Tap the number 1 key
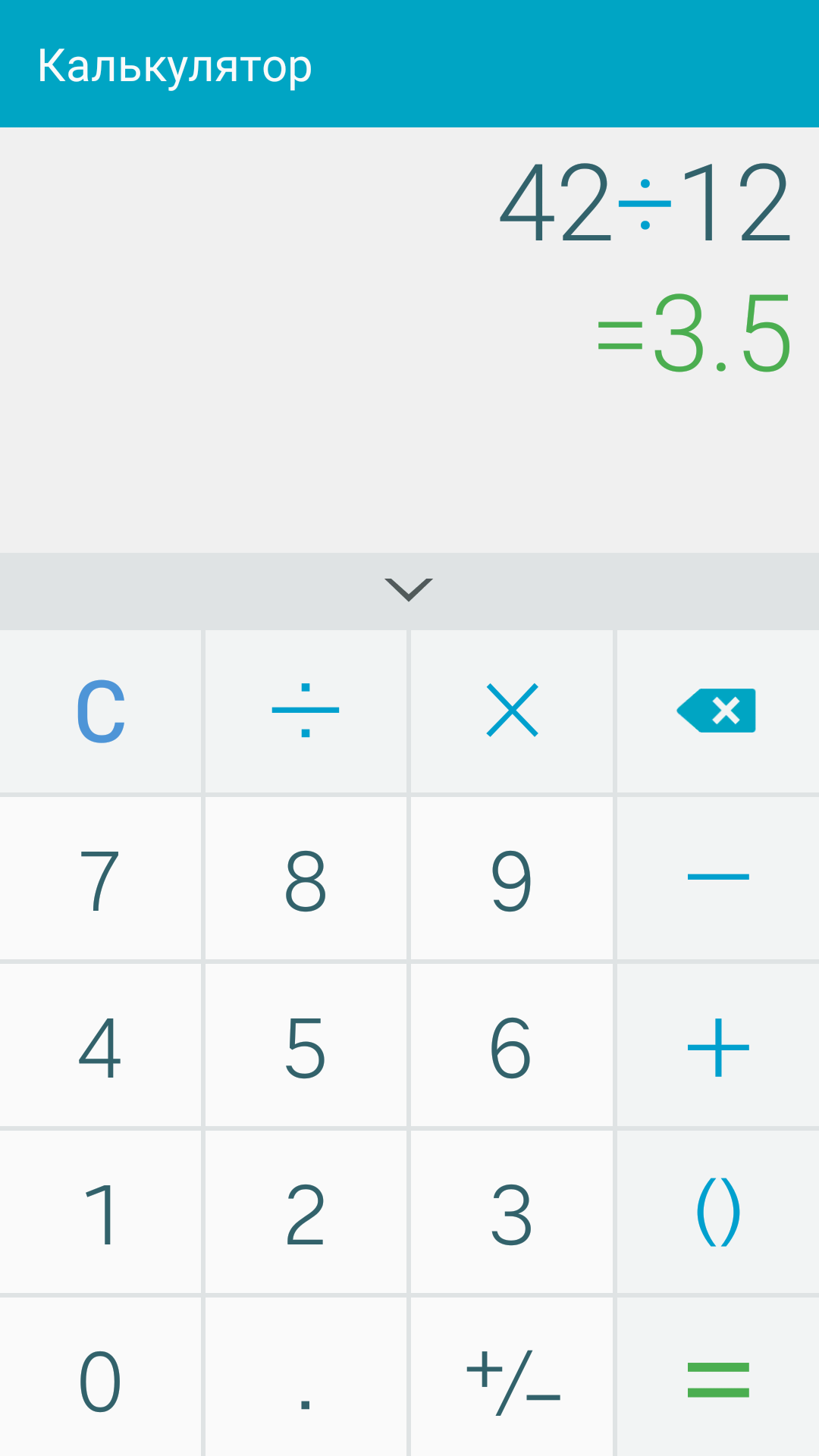Screen dimensions: 819x1456 click(x=101, y=1214)
